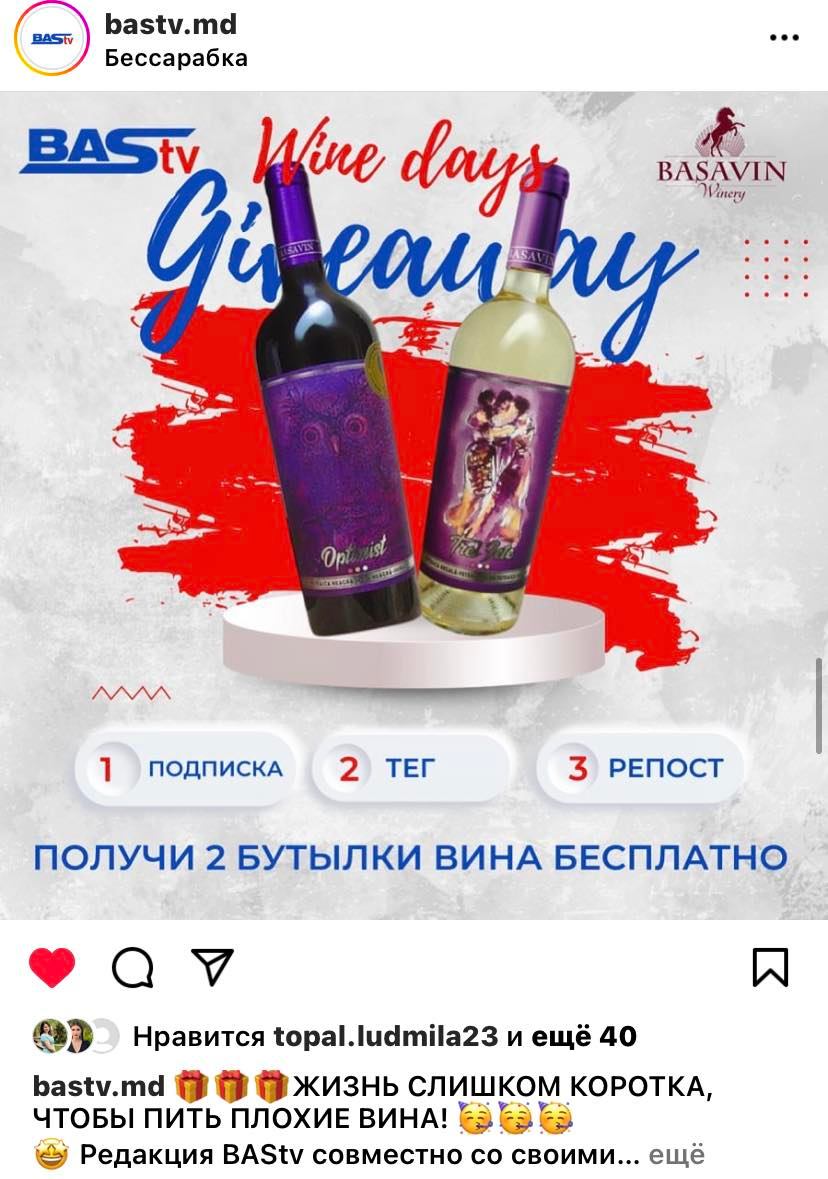Open the comments on this post
This screenshot has height=1179, width=828.
point(132,967)
